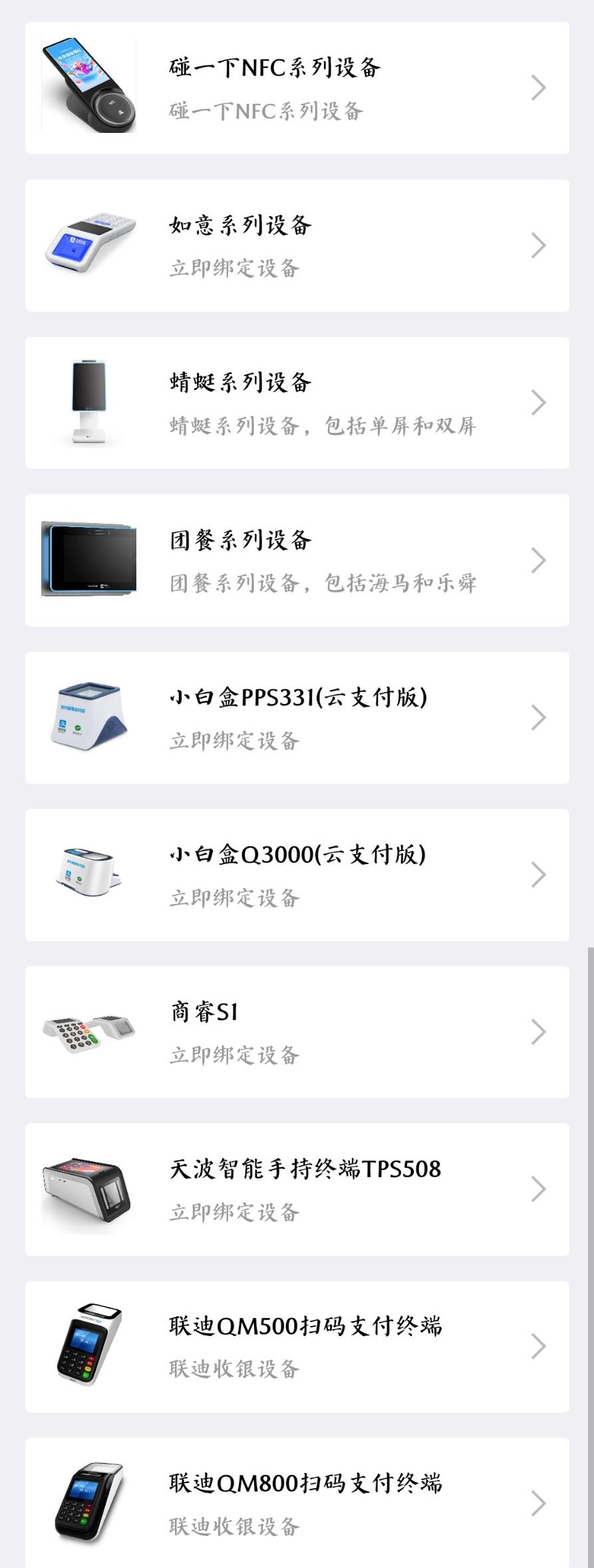The image size is (594, 1568).
Task: Select the 团餐系列设备 title
Action: pos(240,540)
